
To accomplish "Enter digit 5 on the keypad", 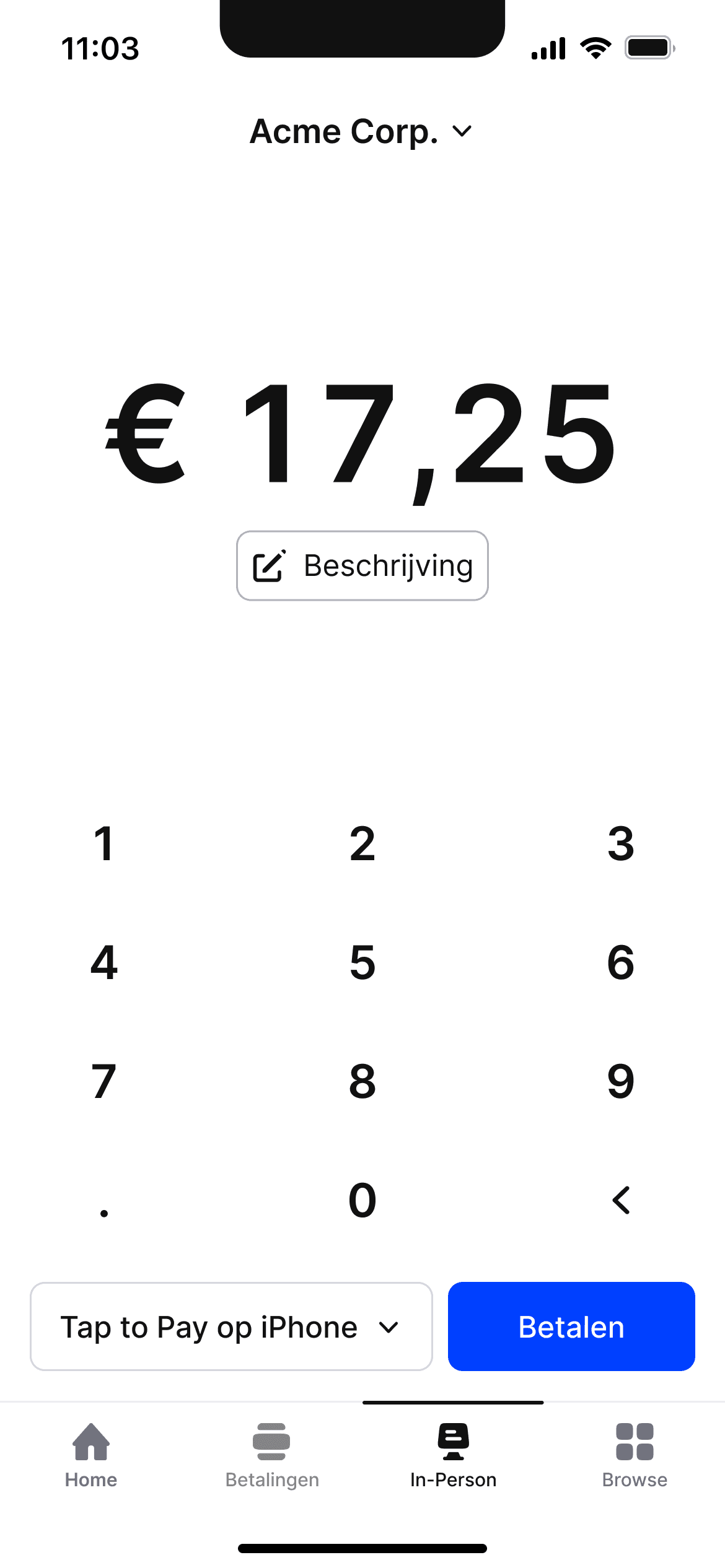I will [x=362, y=962].
